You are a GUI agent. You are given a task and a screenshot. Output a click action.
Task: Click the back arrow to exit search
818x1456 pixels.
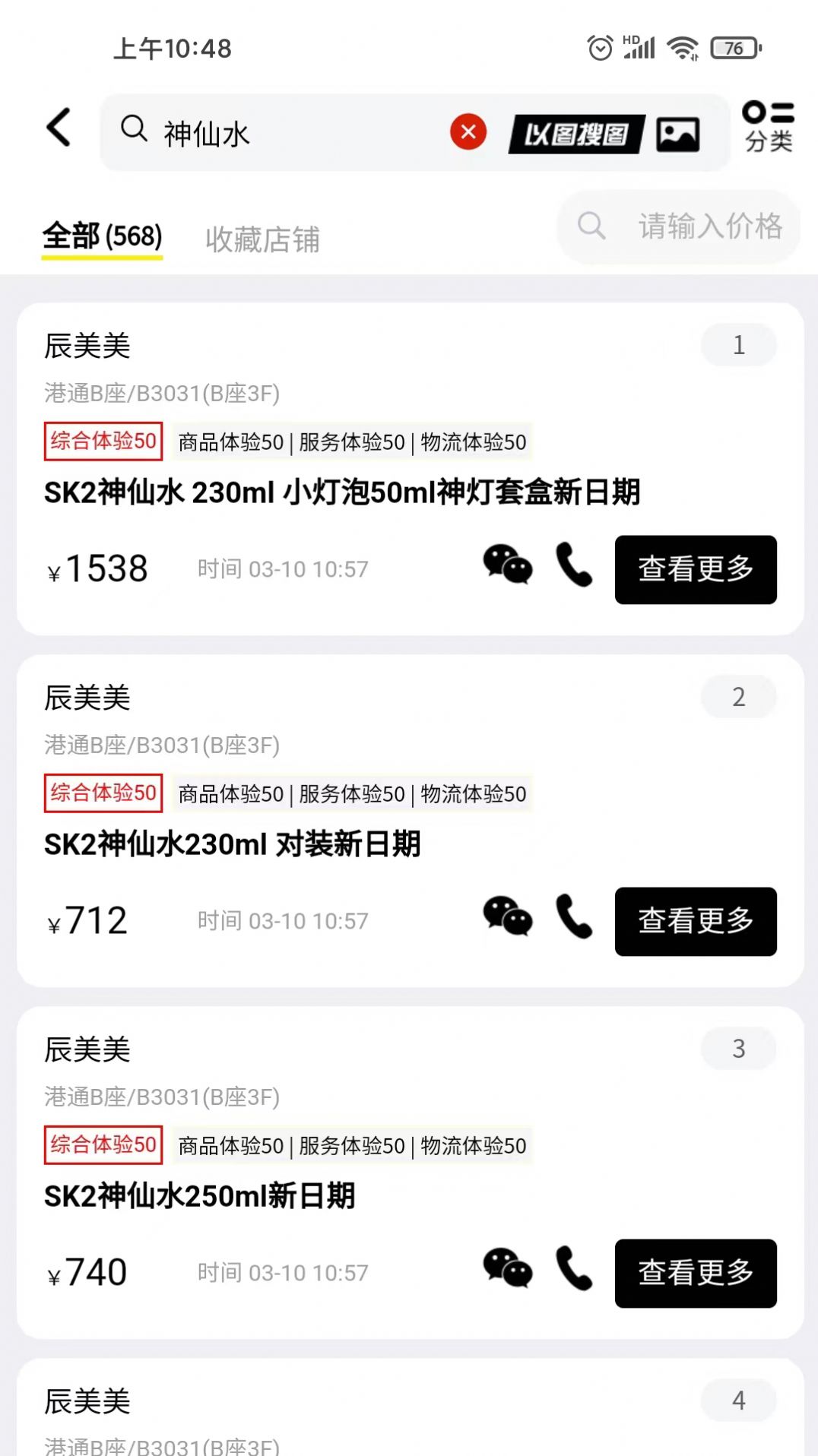(58, 128)
